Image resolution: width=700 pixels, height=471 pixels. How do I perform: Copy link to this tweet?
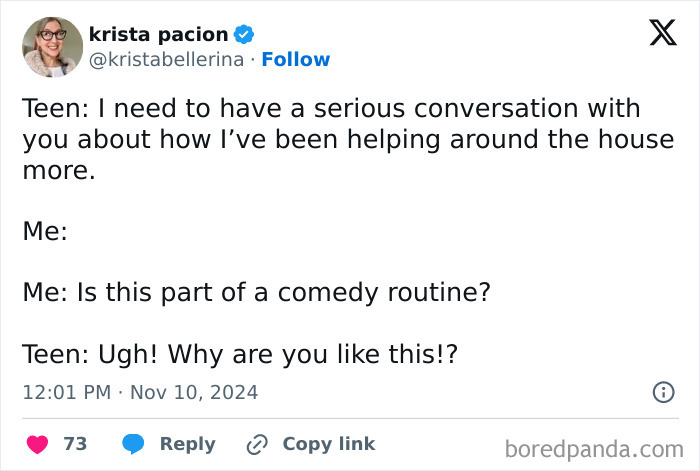(311, 444)
